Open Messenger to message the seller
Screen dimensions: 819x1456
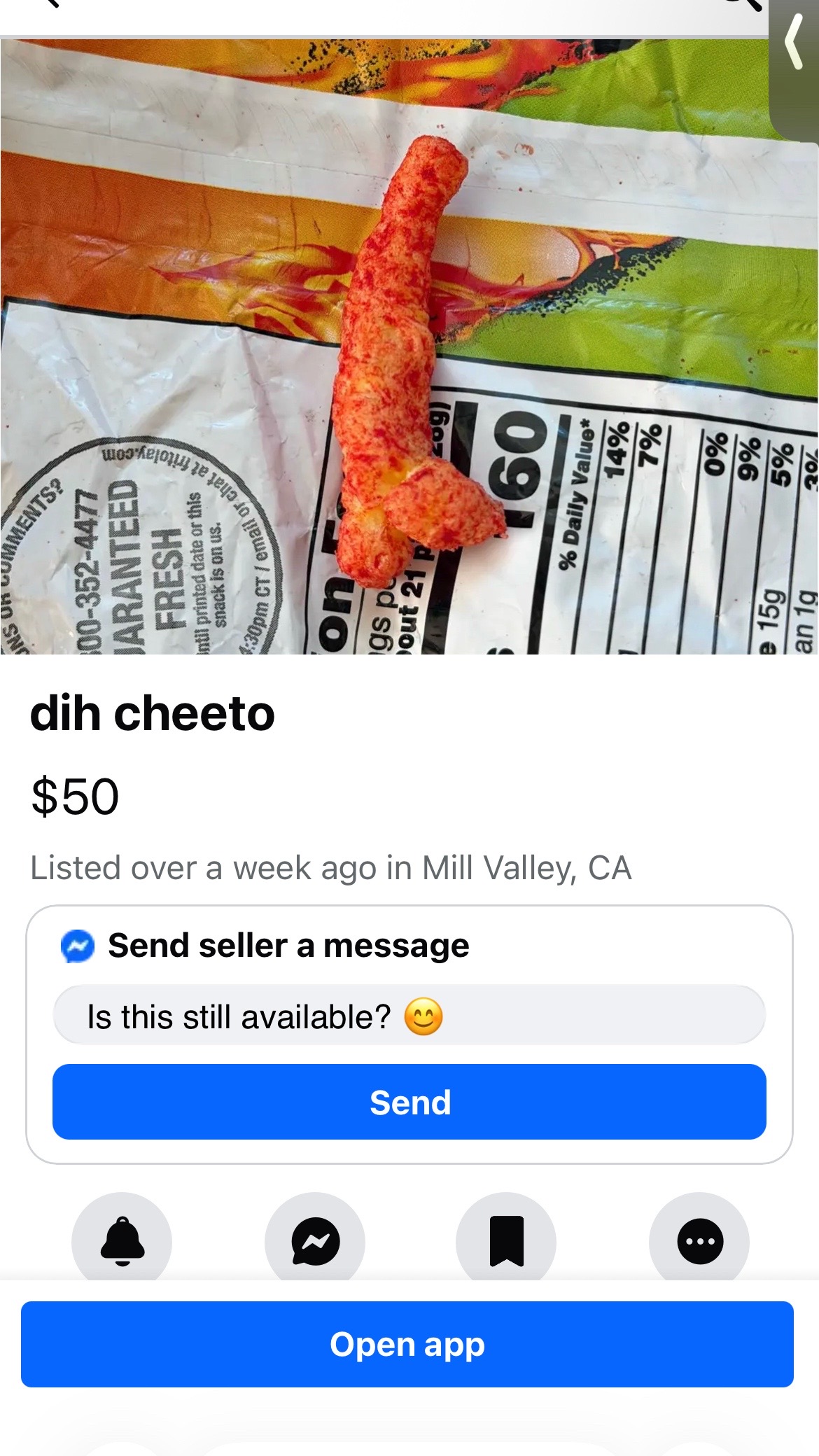[x=315, y=1241]
